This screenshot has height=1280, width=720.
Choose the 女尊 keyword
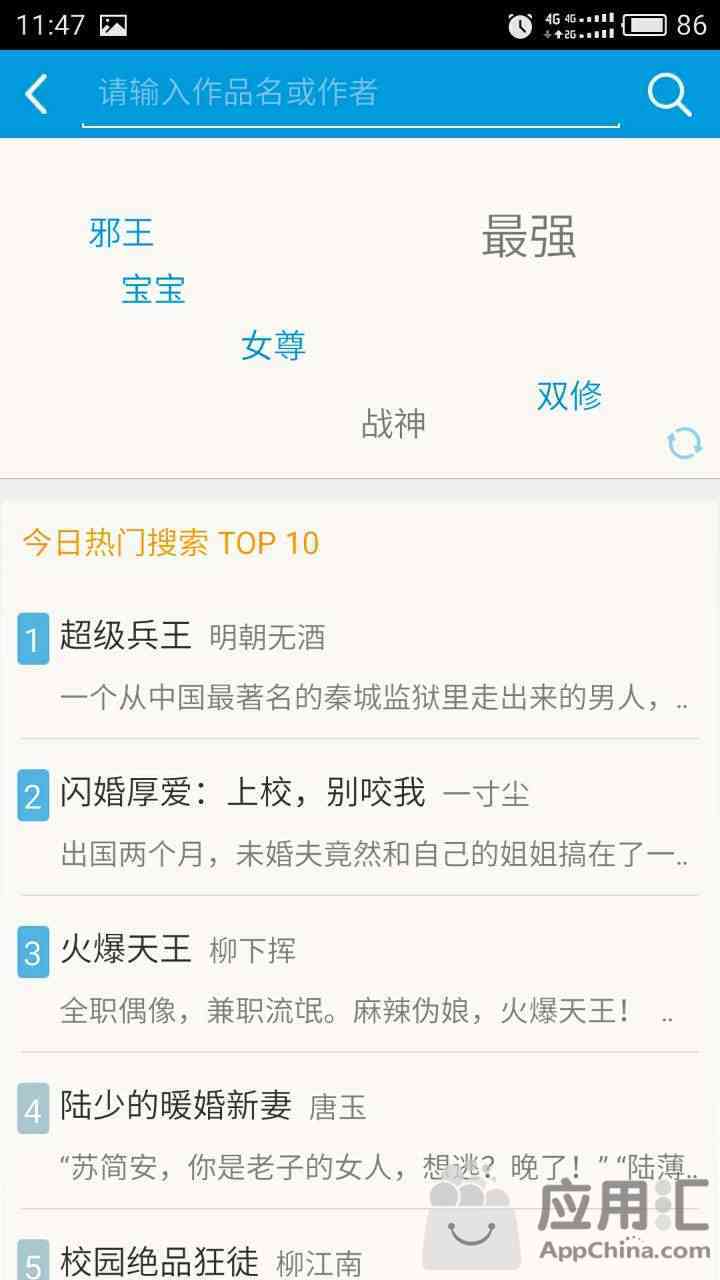[x=273, y=345]
